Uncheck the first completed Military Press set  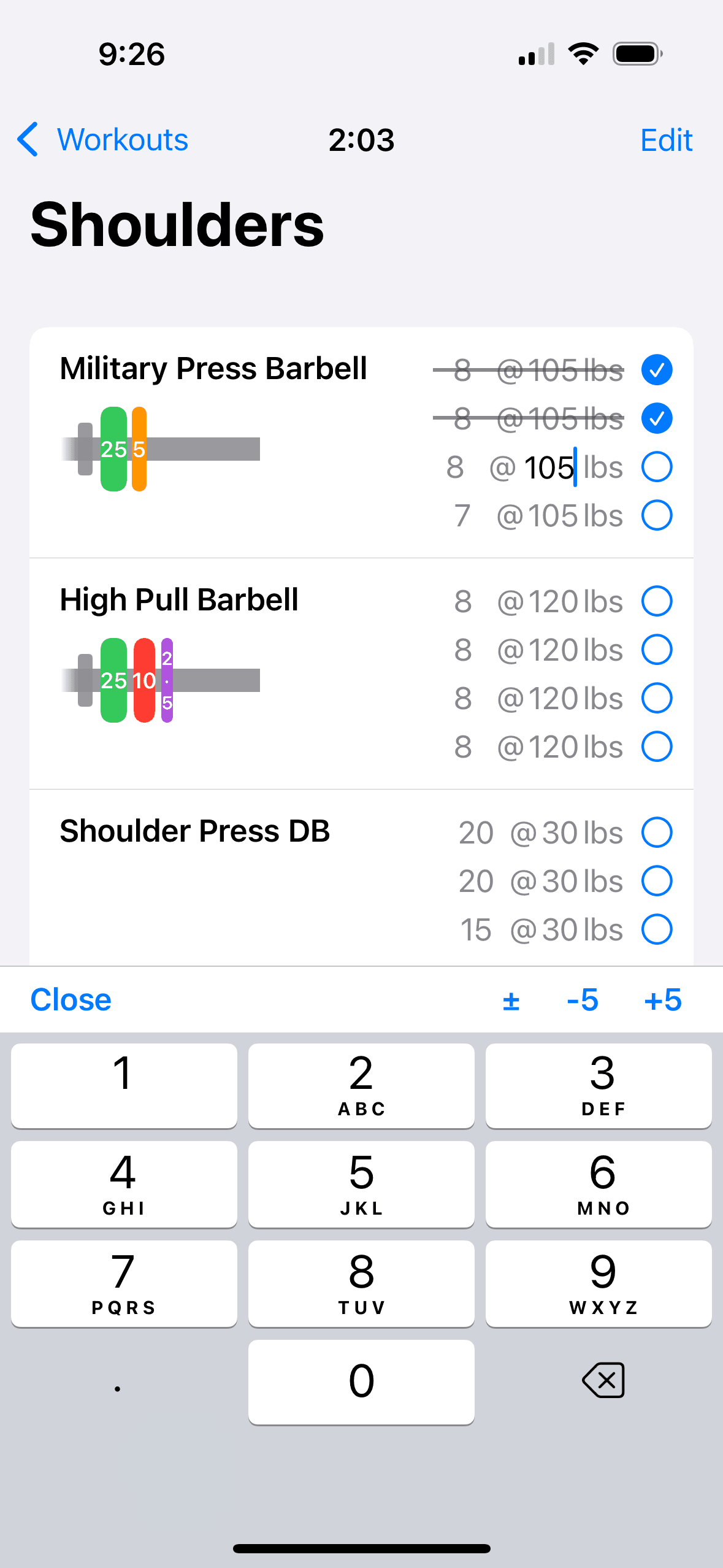click(656, 369)
